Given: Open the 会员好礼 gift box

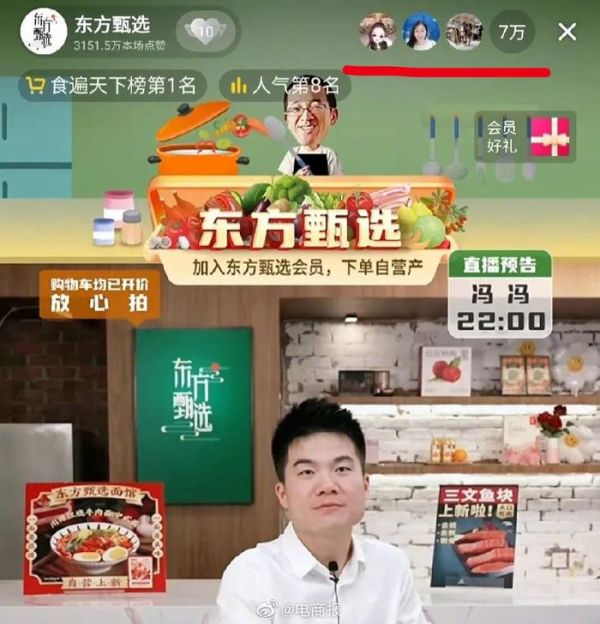Looking at the screenshot, I should coord(527,137).
